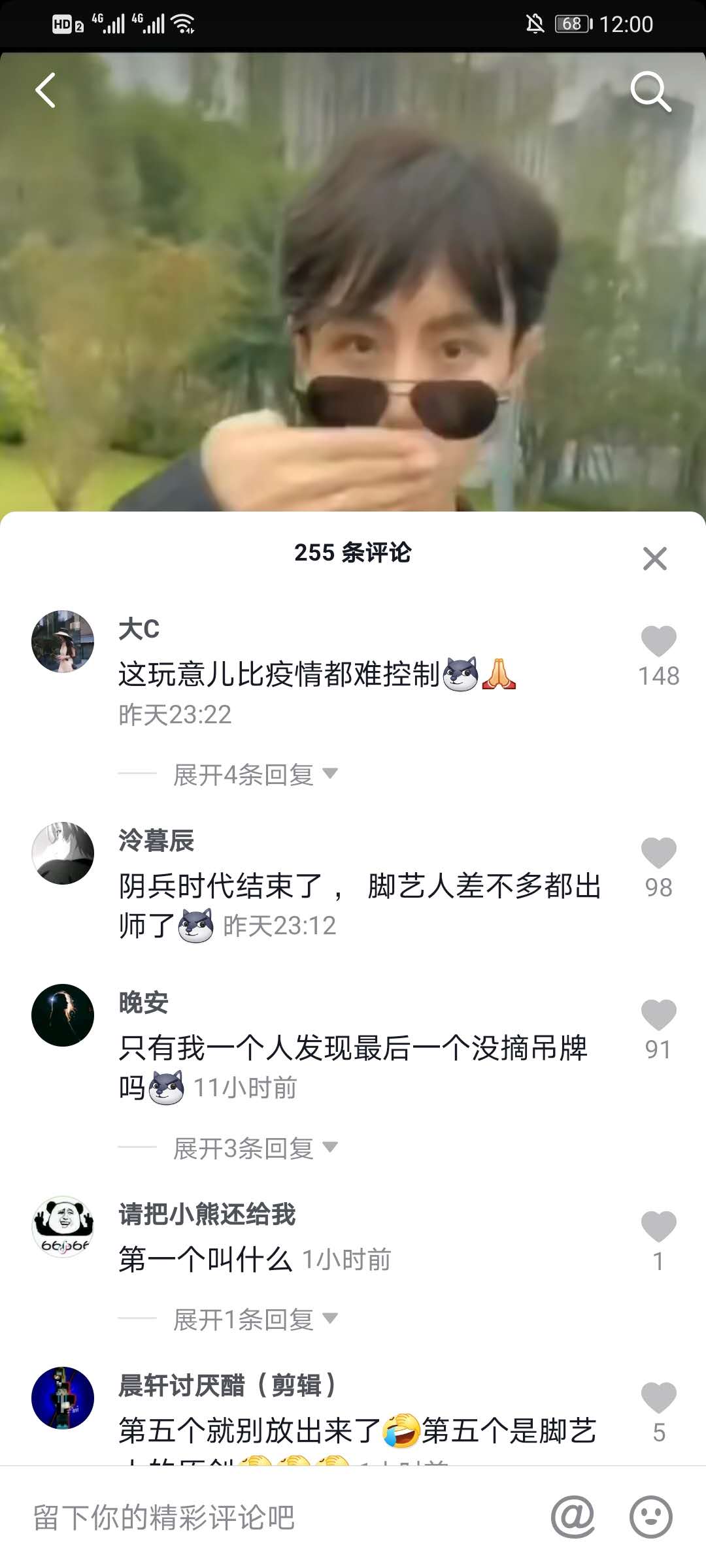
Task: Expand the 4 replies under 大C's comment
Action: coord(255,775)
